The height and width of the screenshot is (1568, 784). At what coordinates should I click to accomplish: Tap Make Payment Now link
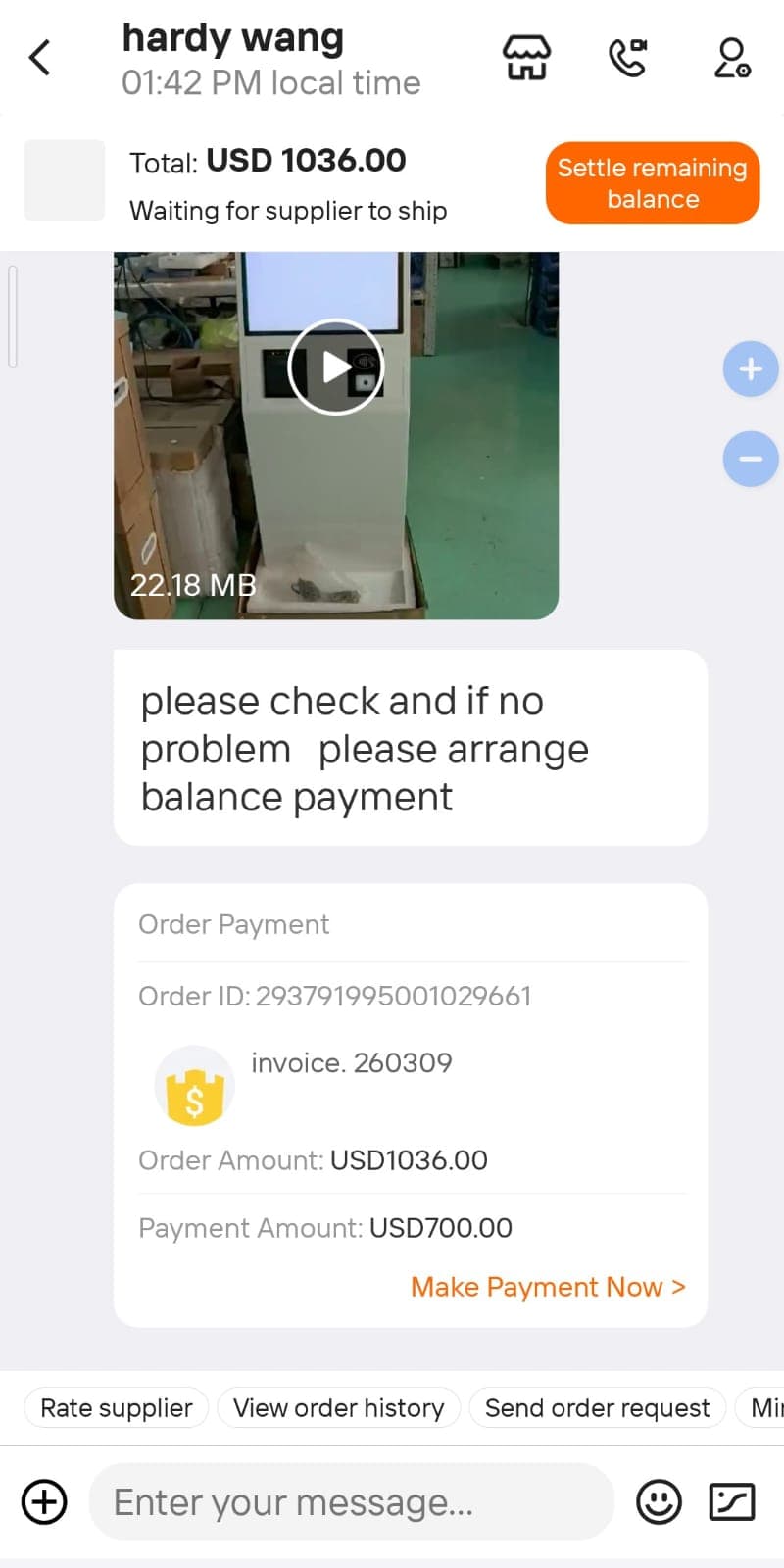tap(548, 1287)
